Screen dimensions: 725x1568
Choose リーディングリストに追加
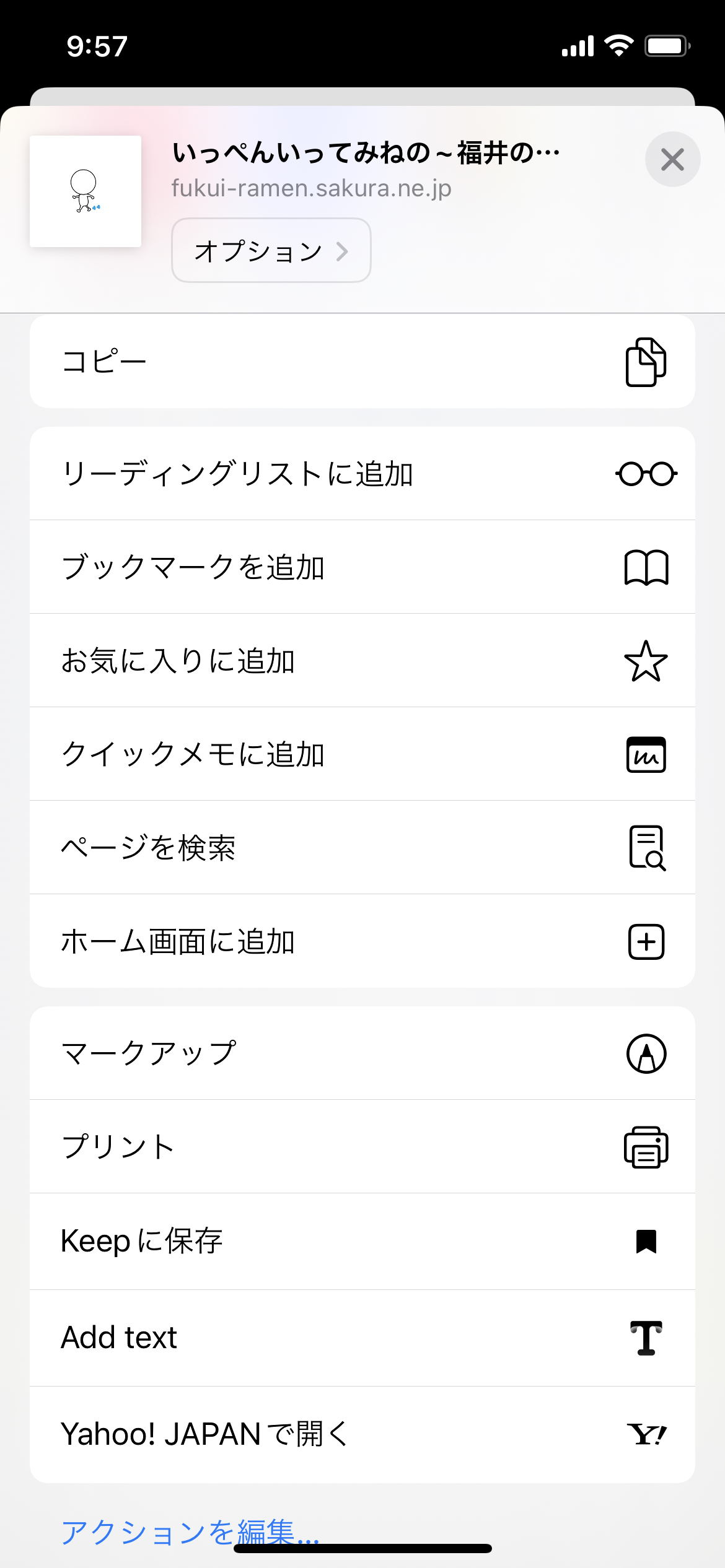coord(362,474)
